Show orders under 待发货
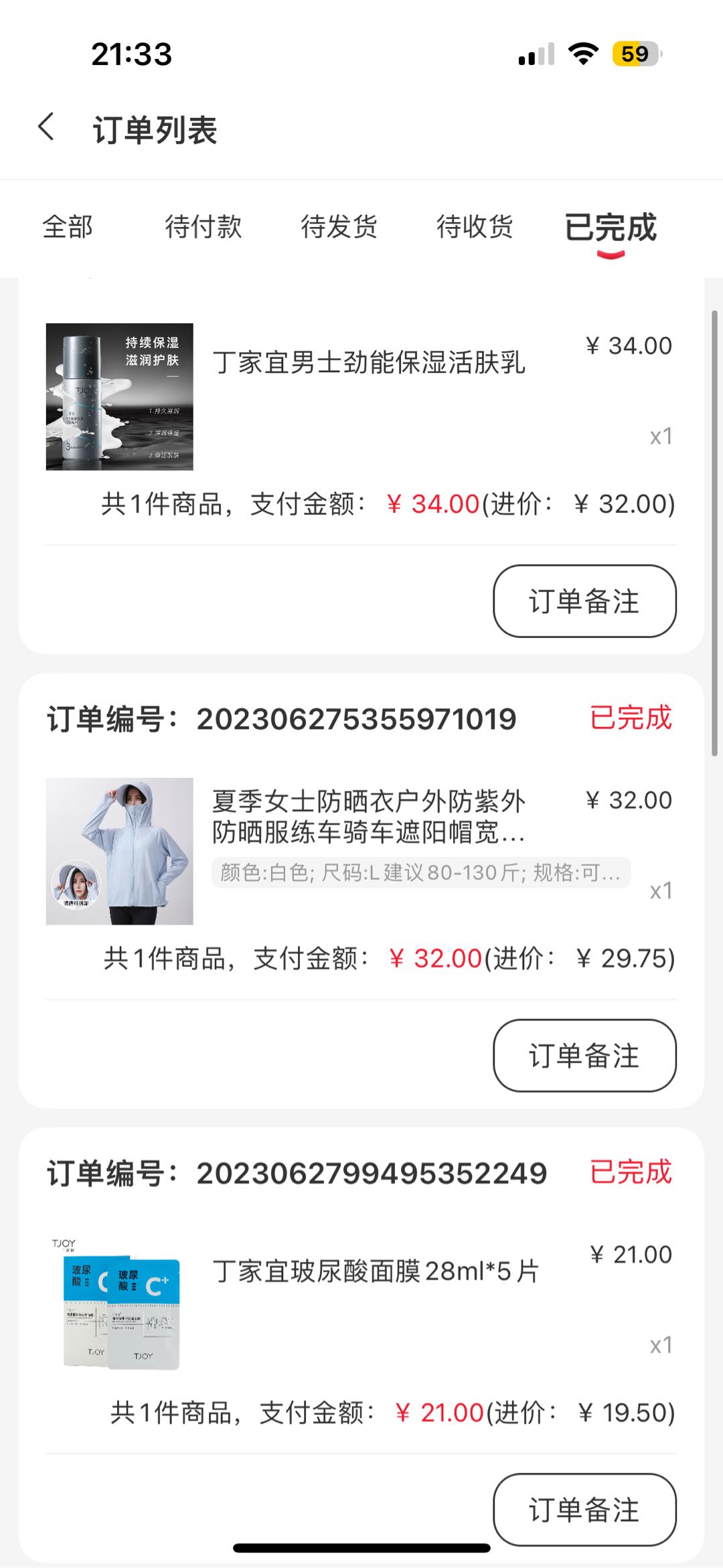This screenshot has width=723, height=1568. coord(339,227)
